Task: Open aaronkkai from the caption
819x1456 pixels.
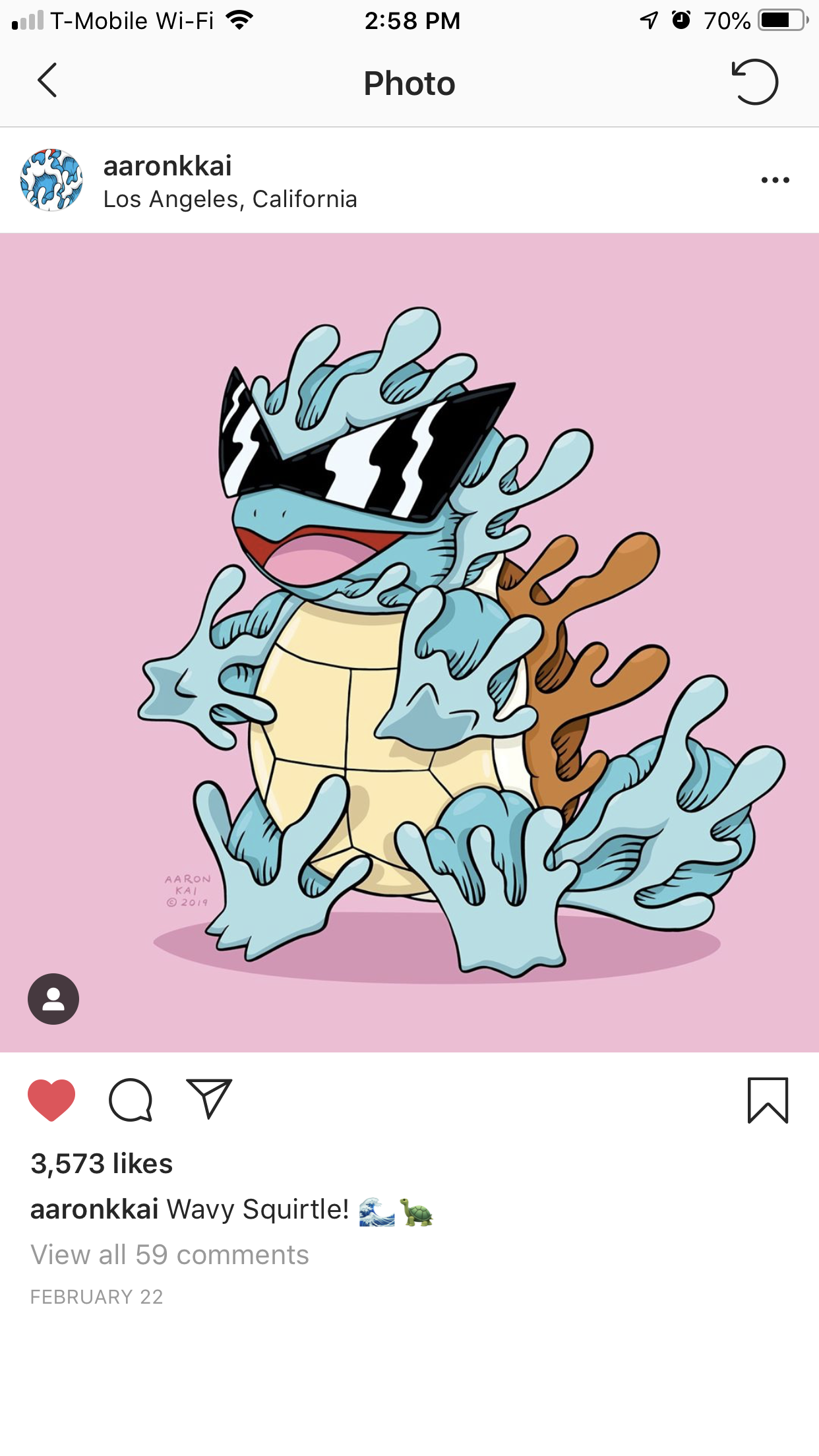Action: click(x=94, y=1209)
